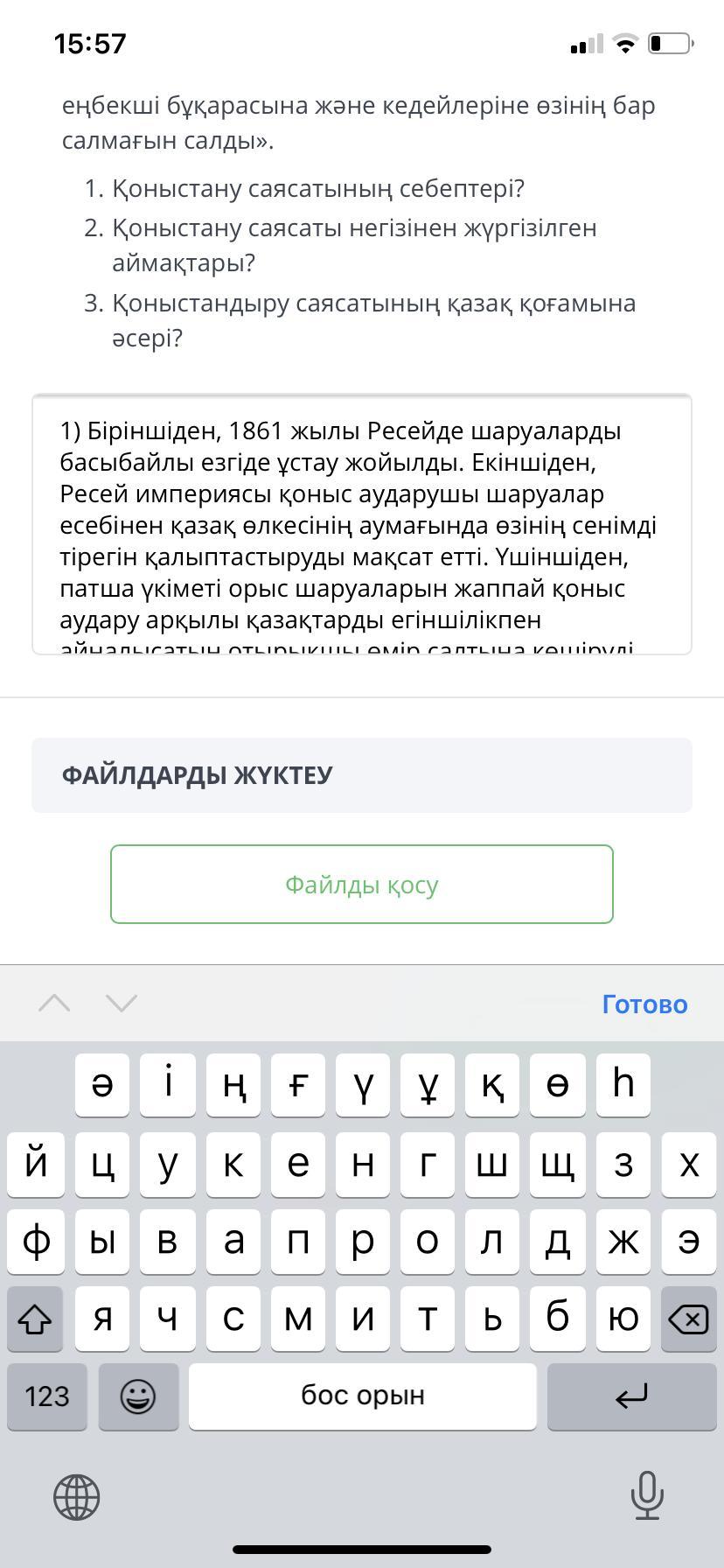The width and height of the screenshot is (724, 1568).
Task: Tap the answer text field
Action: [362, 524]
